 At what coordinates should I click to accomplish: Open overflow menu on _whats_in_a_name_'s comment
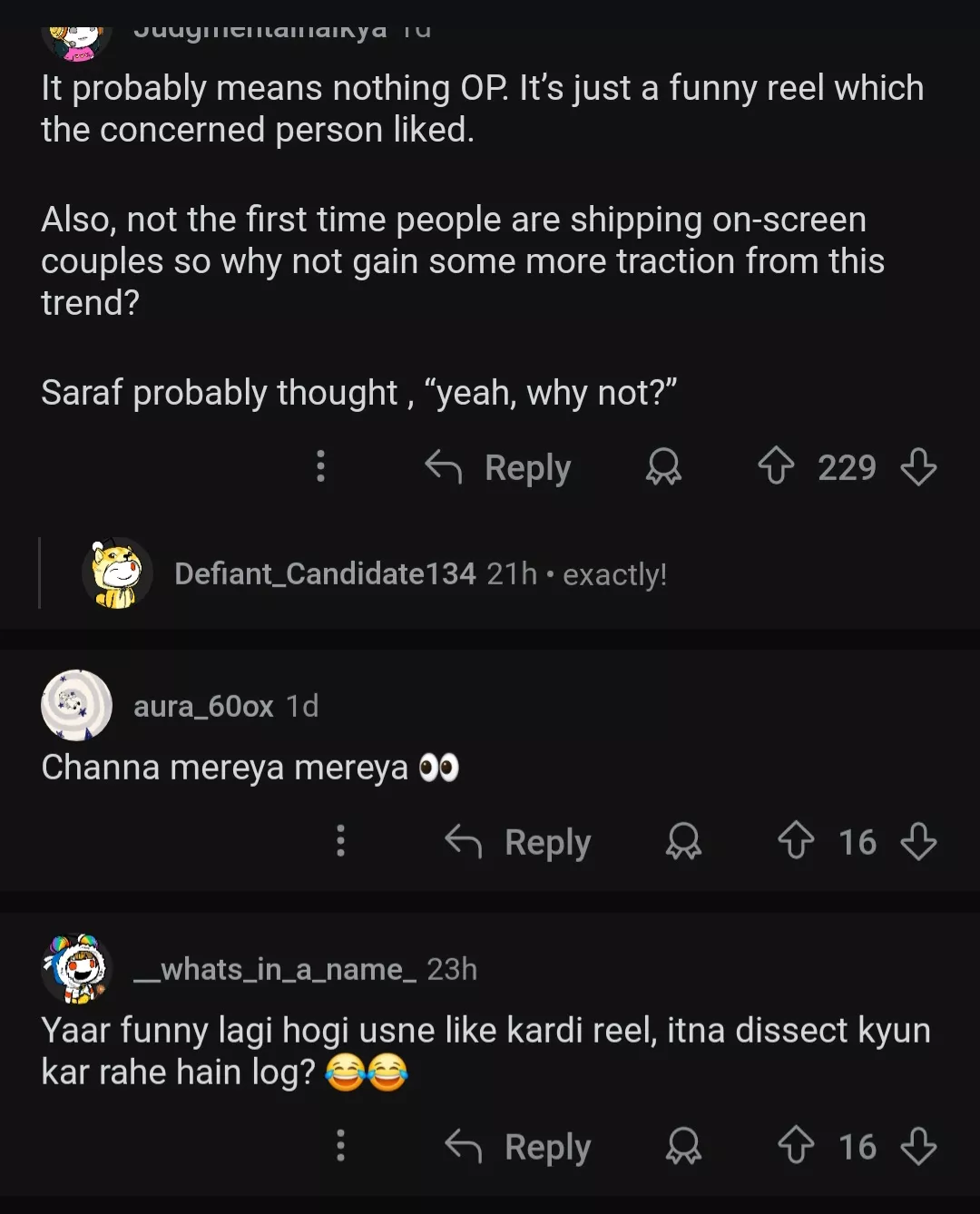[x=340, y=1146]
